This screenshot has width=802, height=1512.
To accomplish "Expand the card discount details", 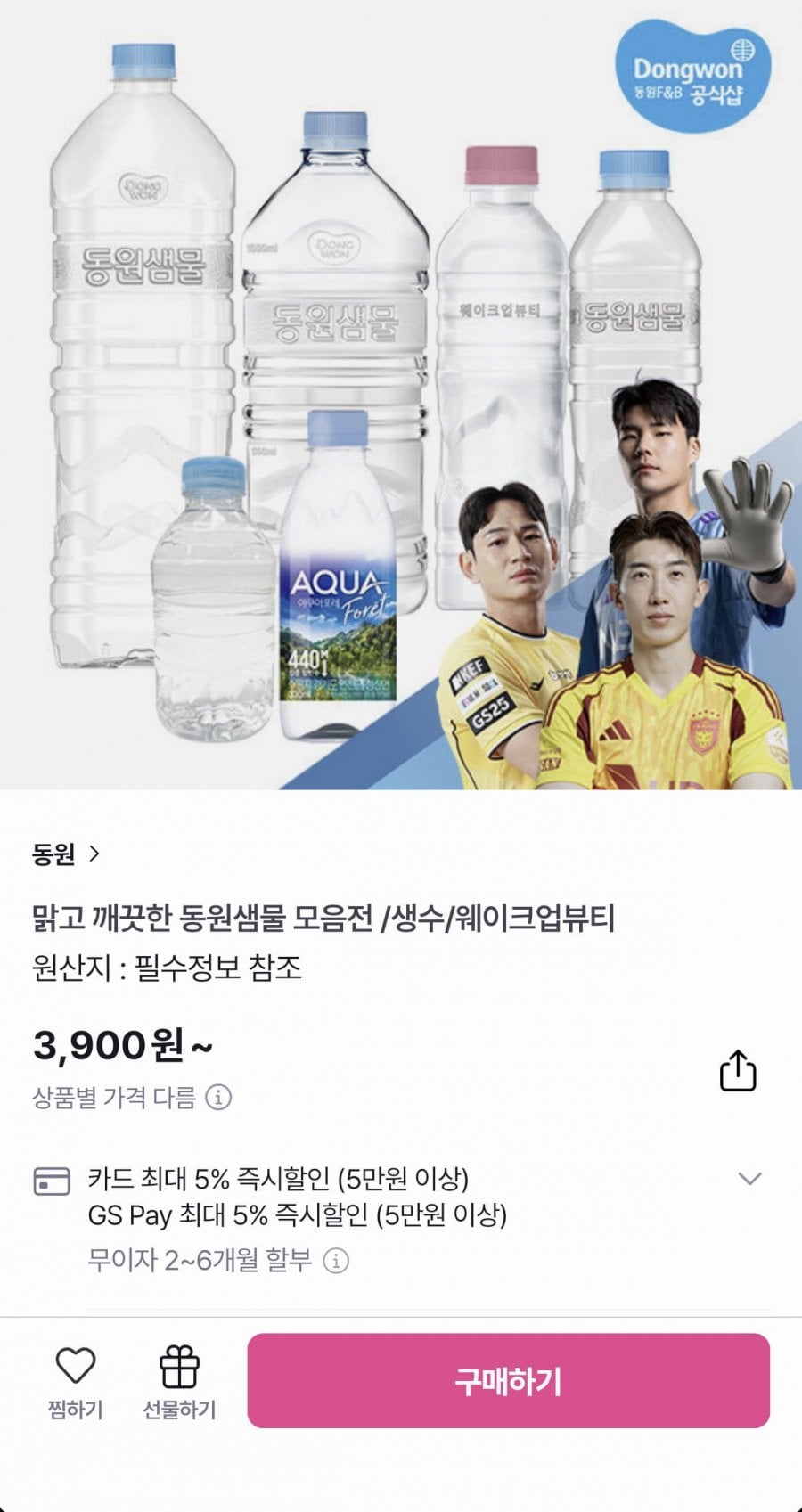I will coord(750,1179).
